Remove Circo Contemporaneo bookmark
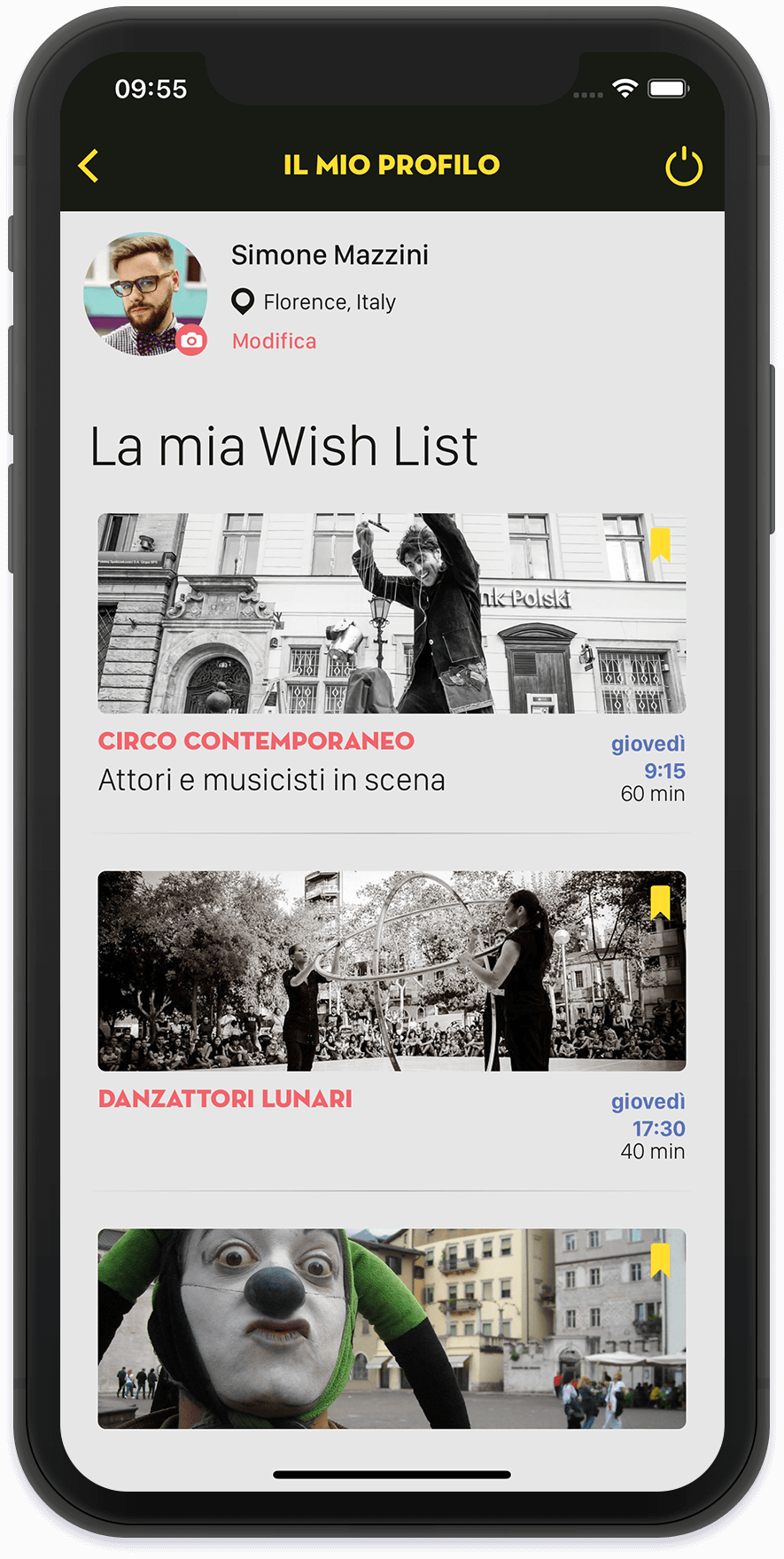The height and width of the screenshot is (1559, 784). point(660,544)
